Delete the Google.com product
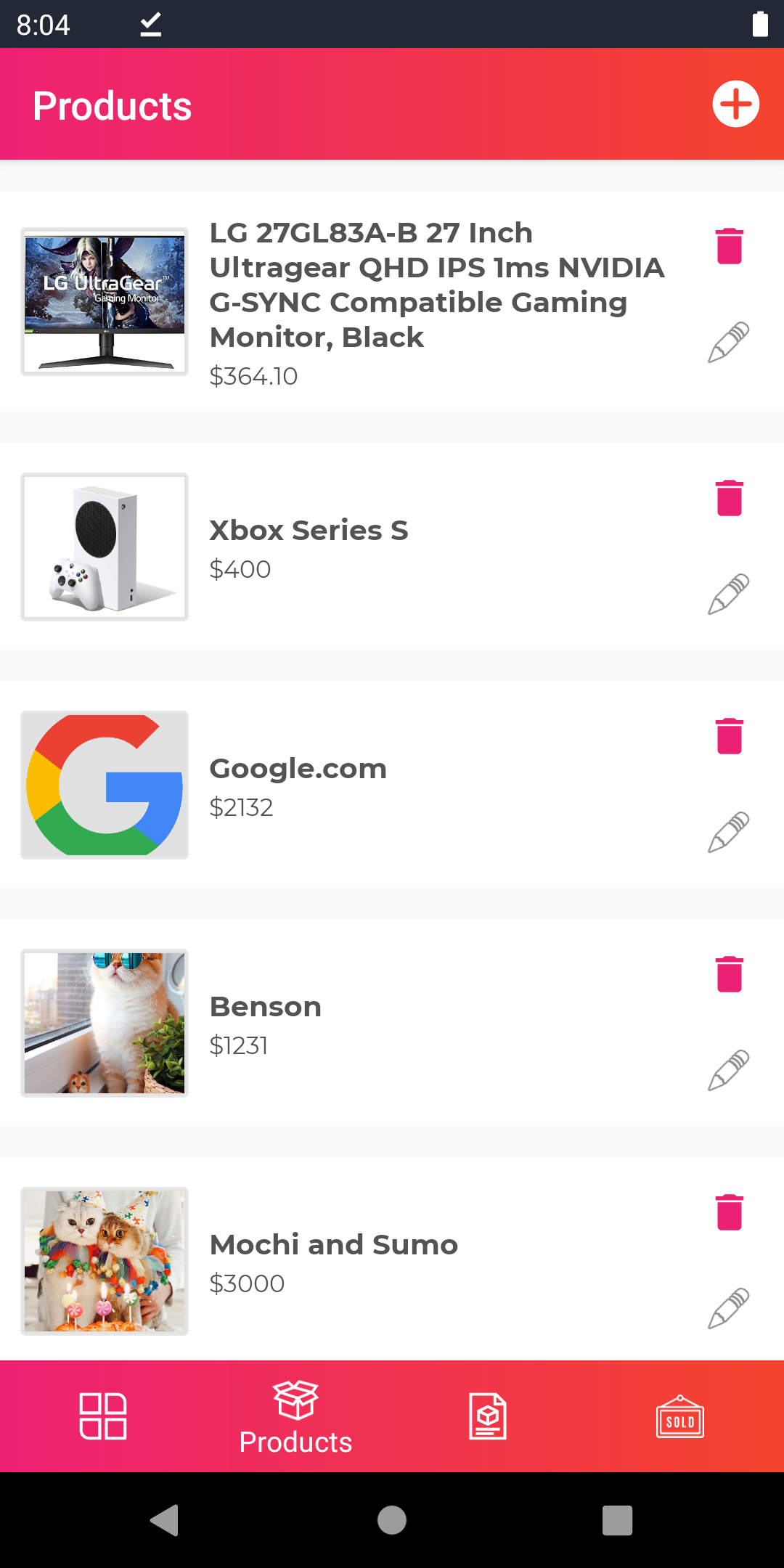Viewport: 784px width, 1568px height. (730, 736)
